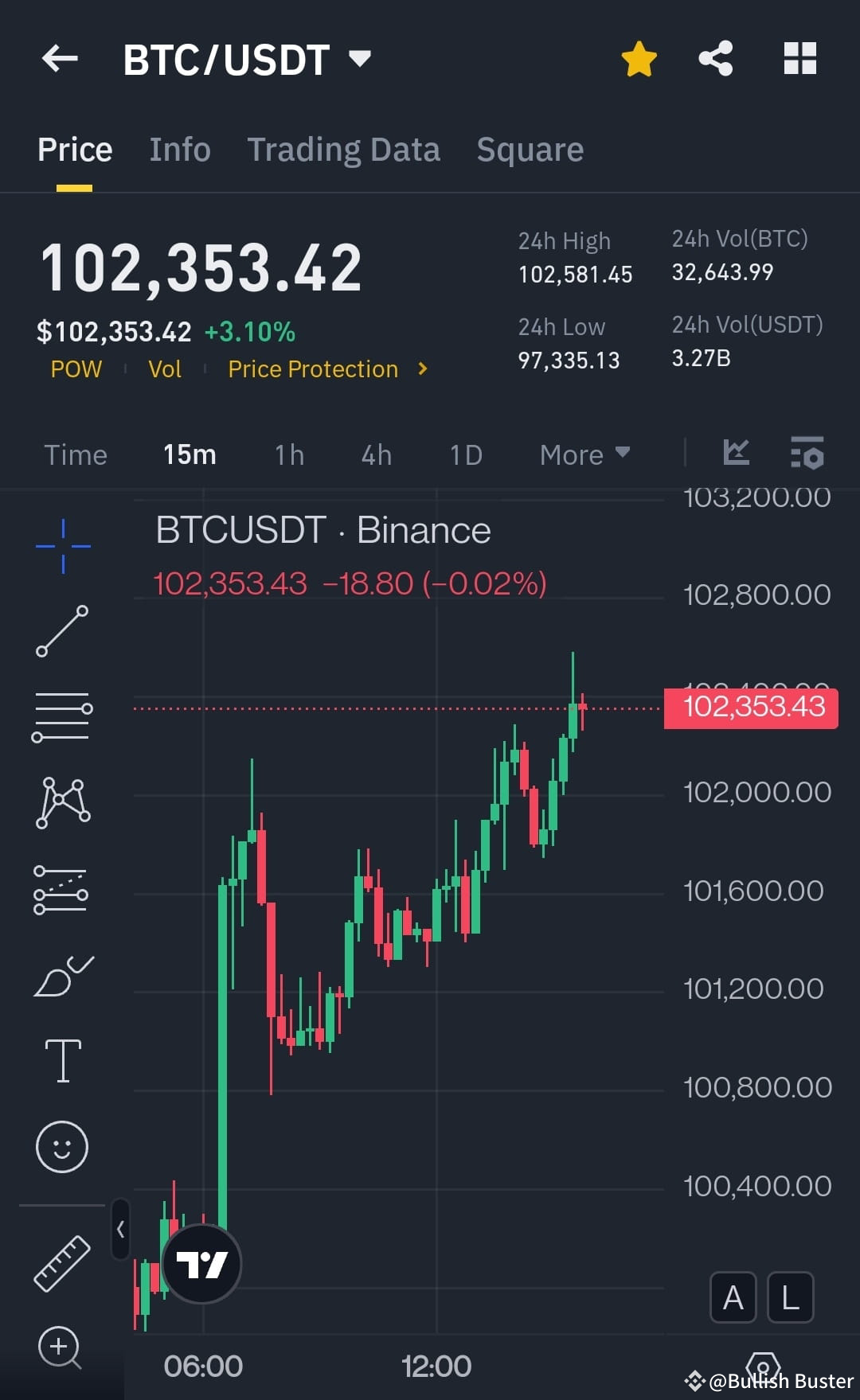The width and height of the screenshot is (860, 1400).
Task: Select the crosshair cursor tool
Action: point(62,545)
